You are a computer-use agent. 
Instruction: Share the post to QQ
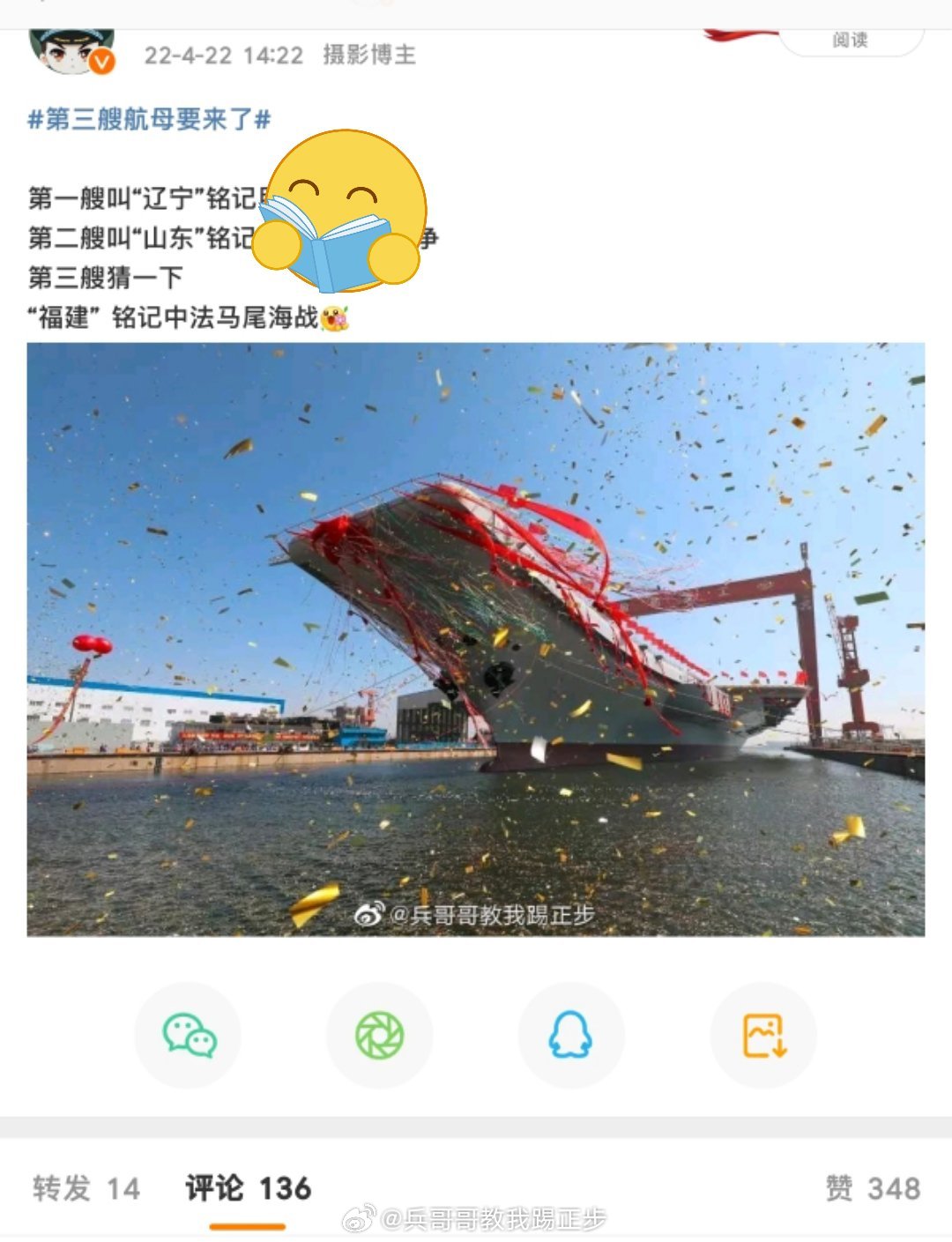[570, 1035]
